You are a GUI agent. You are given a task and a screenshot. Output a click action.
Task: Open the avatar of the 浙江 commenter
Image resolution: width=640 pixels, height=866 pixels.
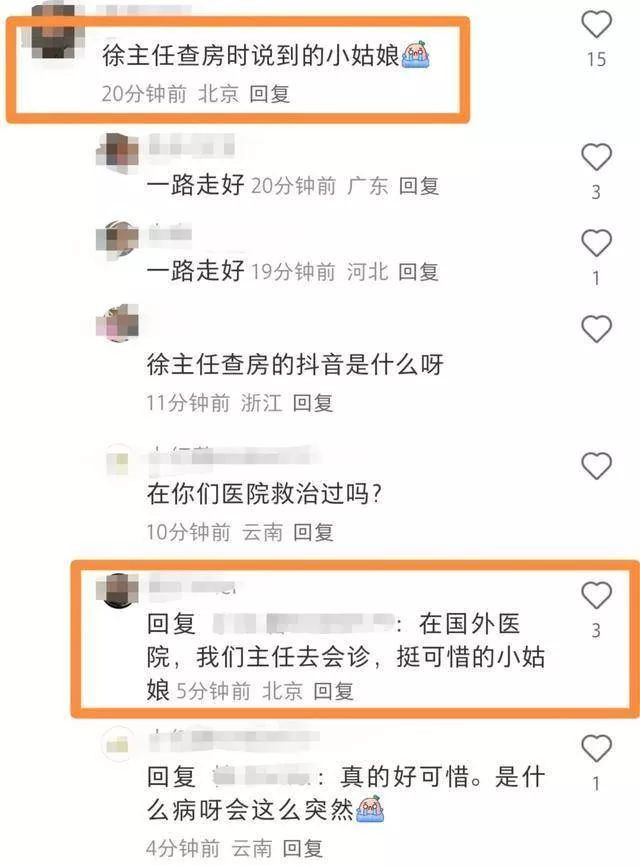pos(118,323)
